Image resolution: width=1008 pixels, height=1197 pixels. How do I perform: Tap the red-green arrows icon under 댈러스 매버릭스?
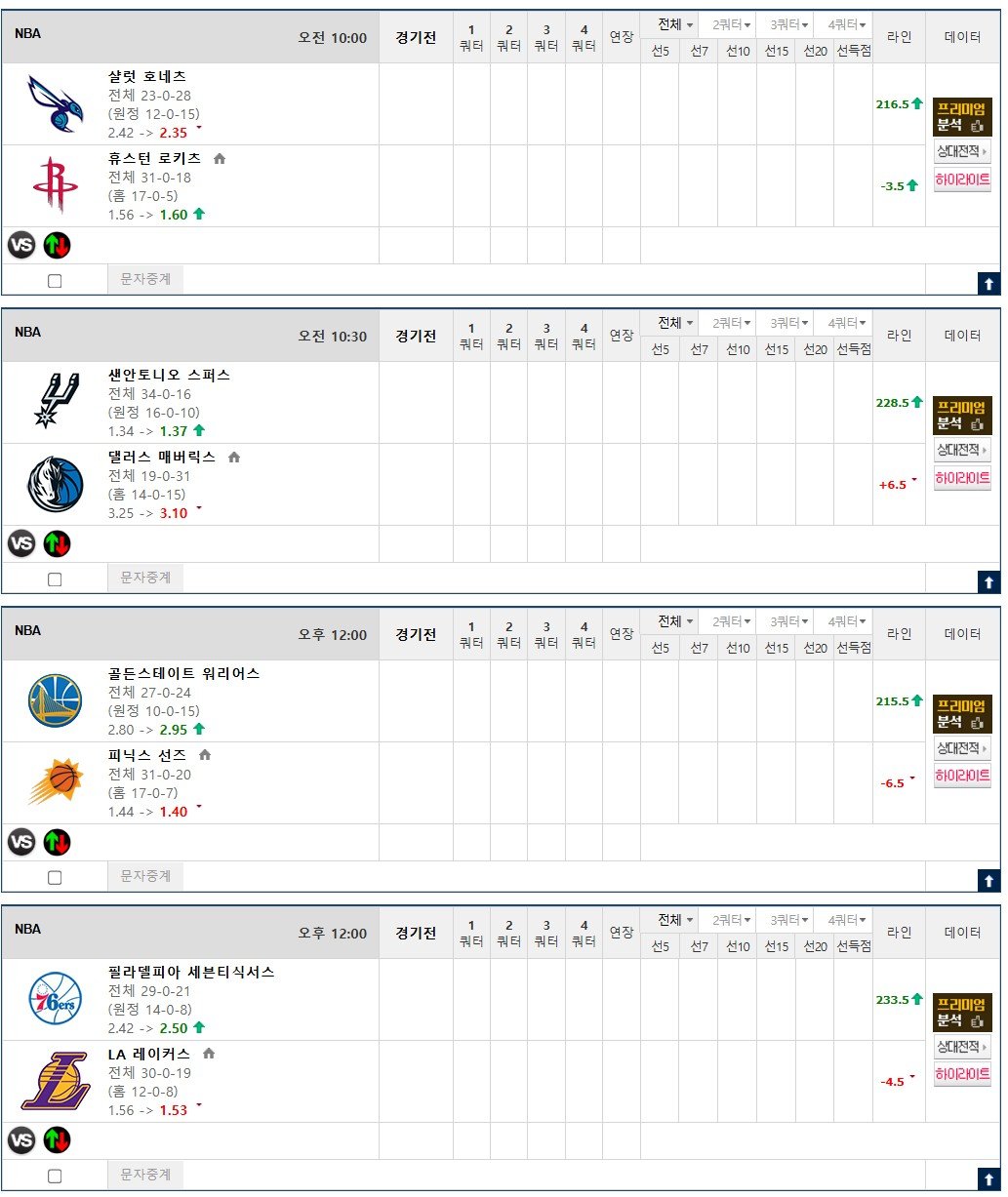tap(57, 543)
